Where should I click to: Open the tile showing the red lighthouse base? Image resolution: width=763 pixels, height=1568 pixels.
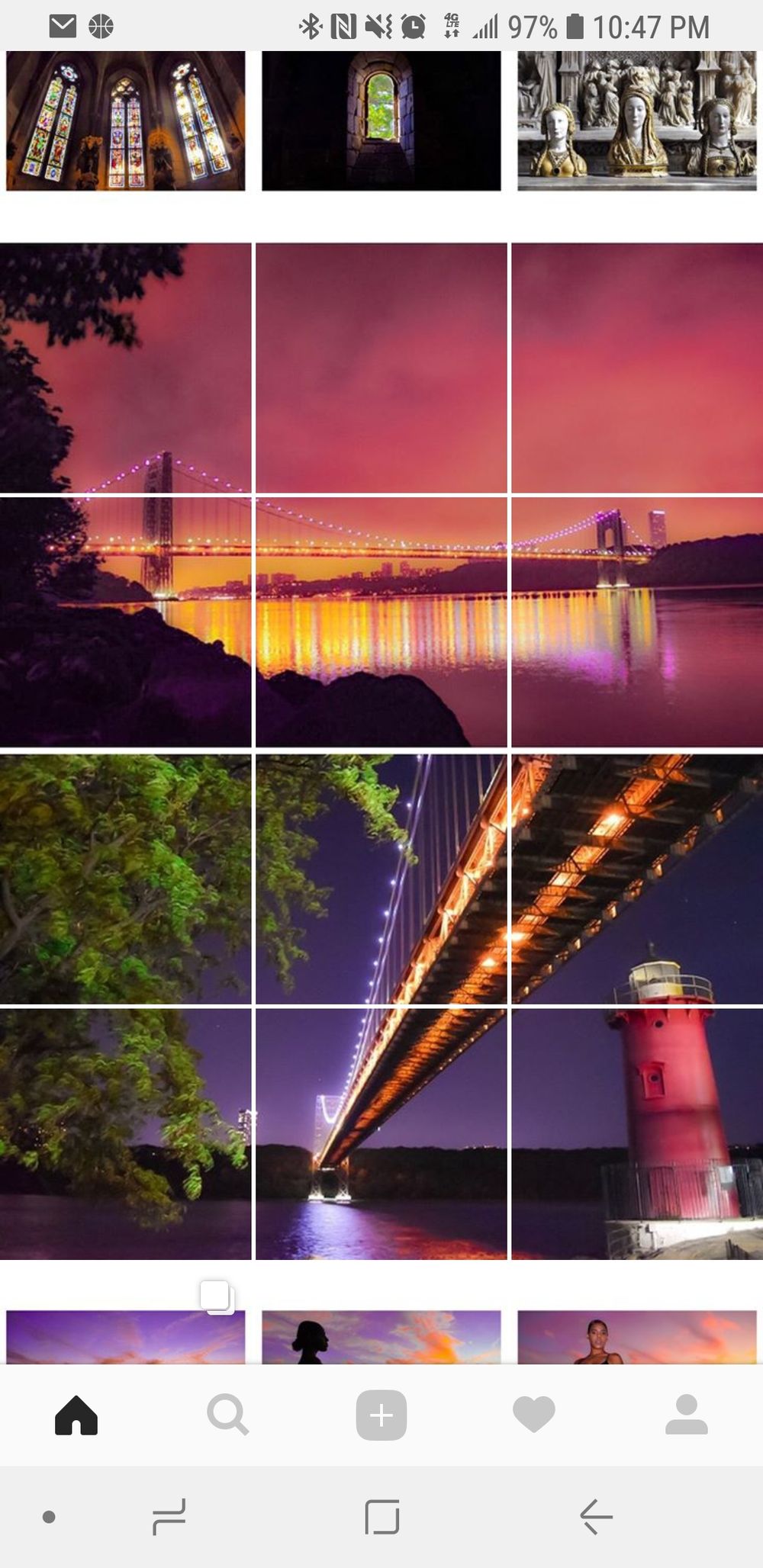pos(637,1133)
